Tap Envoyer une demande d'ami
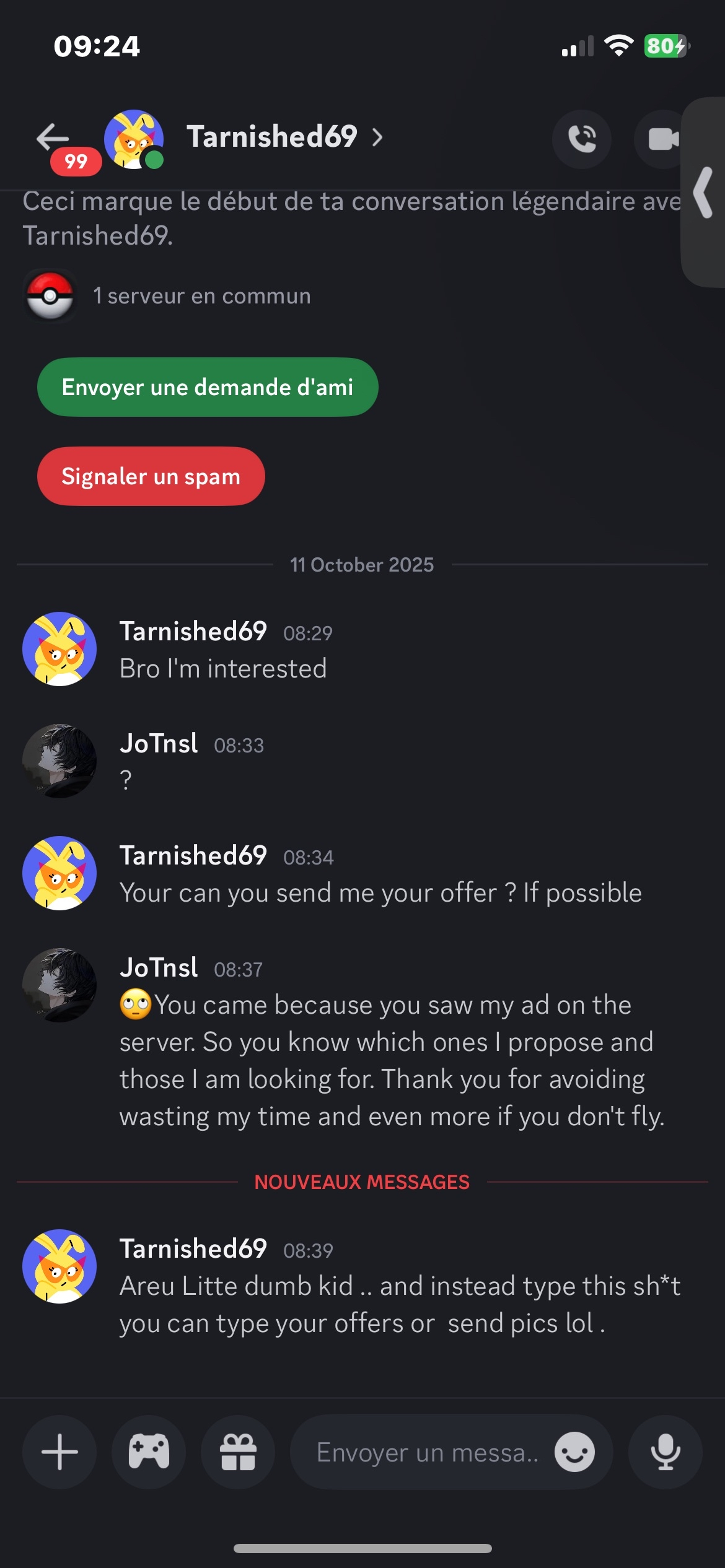 (208, 387)
